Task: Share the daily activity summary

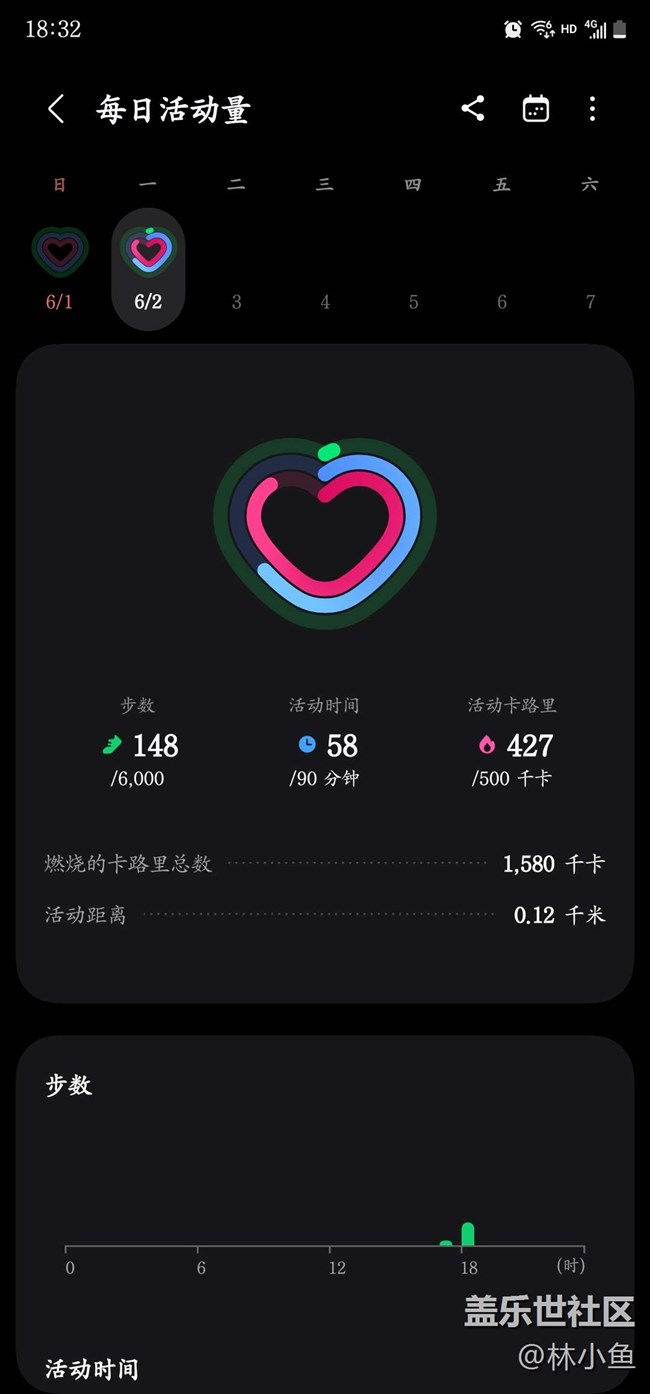Action: coord(473,109)
